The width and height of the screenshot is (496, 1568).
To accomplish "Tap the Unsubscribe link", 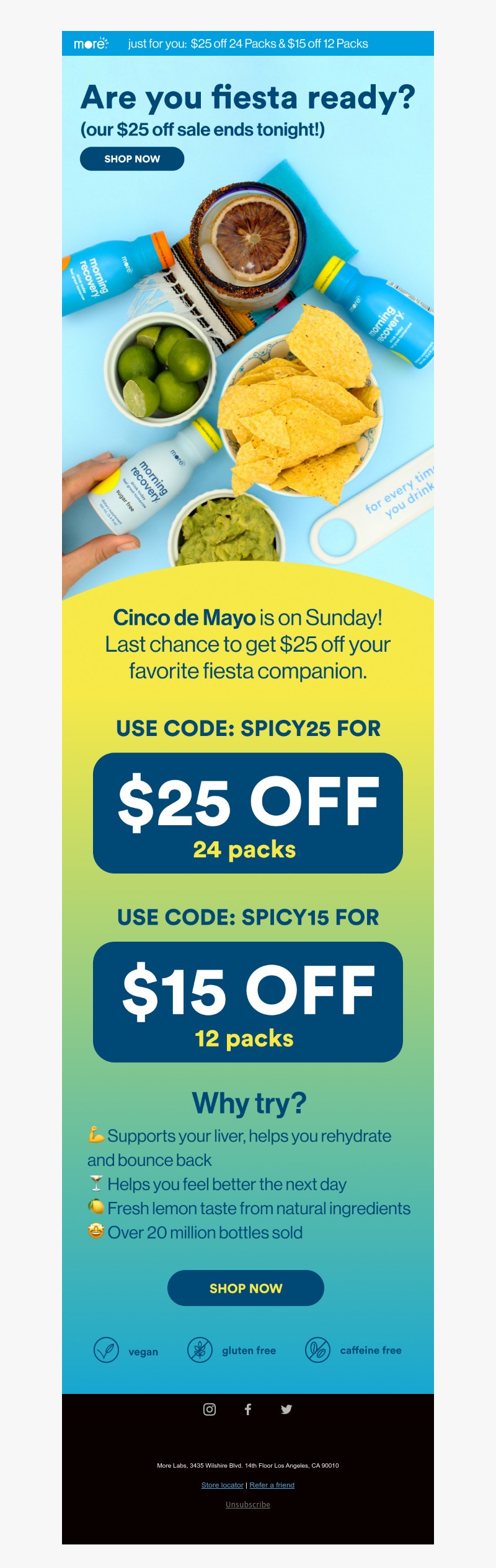I will [248, 1504].
